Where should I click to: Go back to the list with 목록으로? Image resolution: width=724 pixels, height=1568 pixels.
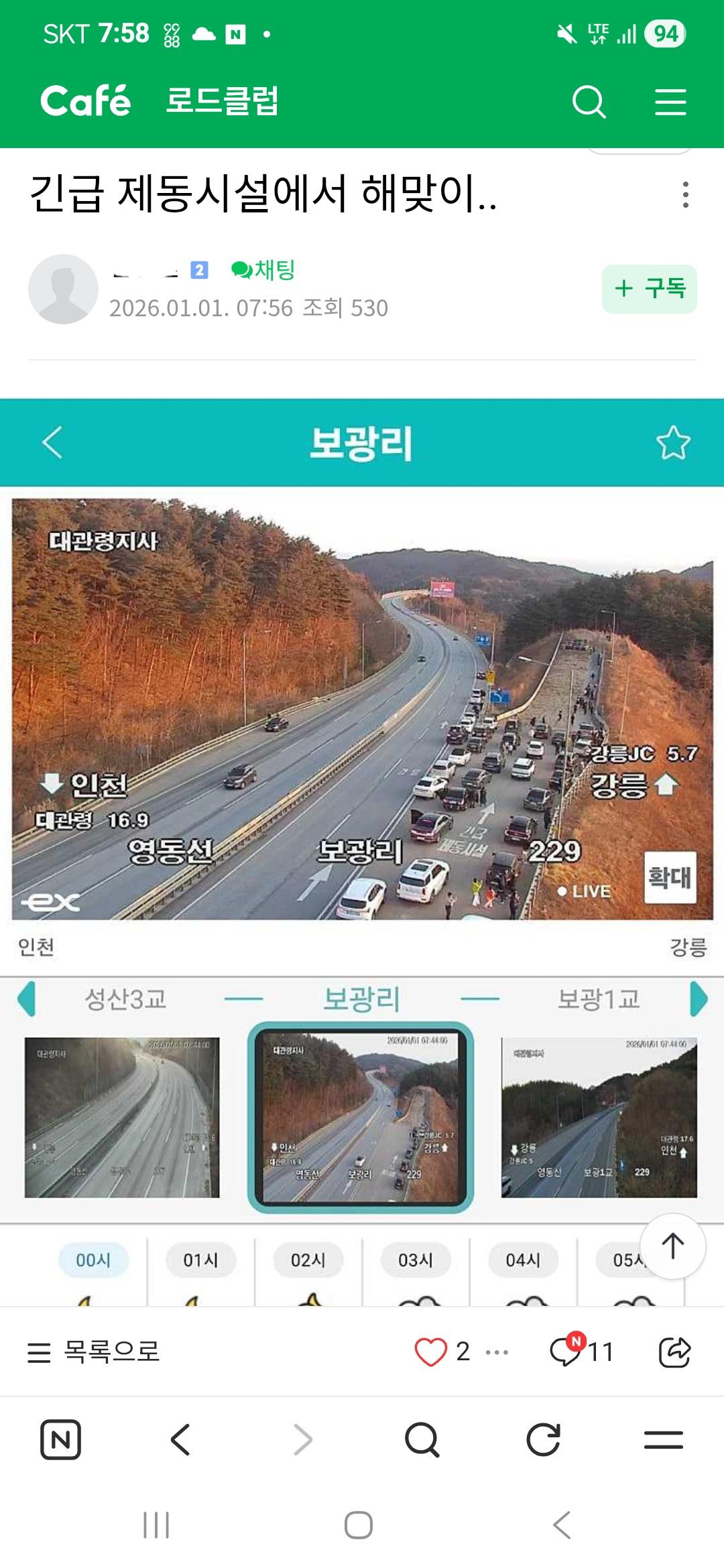pos(94,1352)
